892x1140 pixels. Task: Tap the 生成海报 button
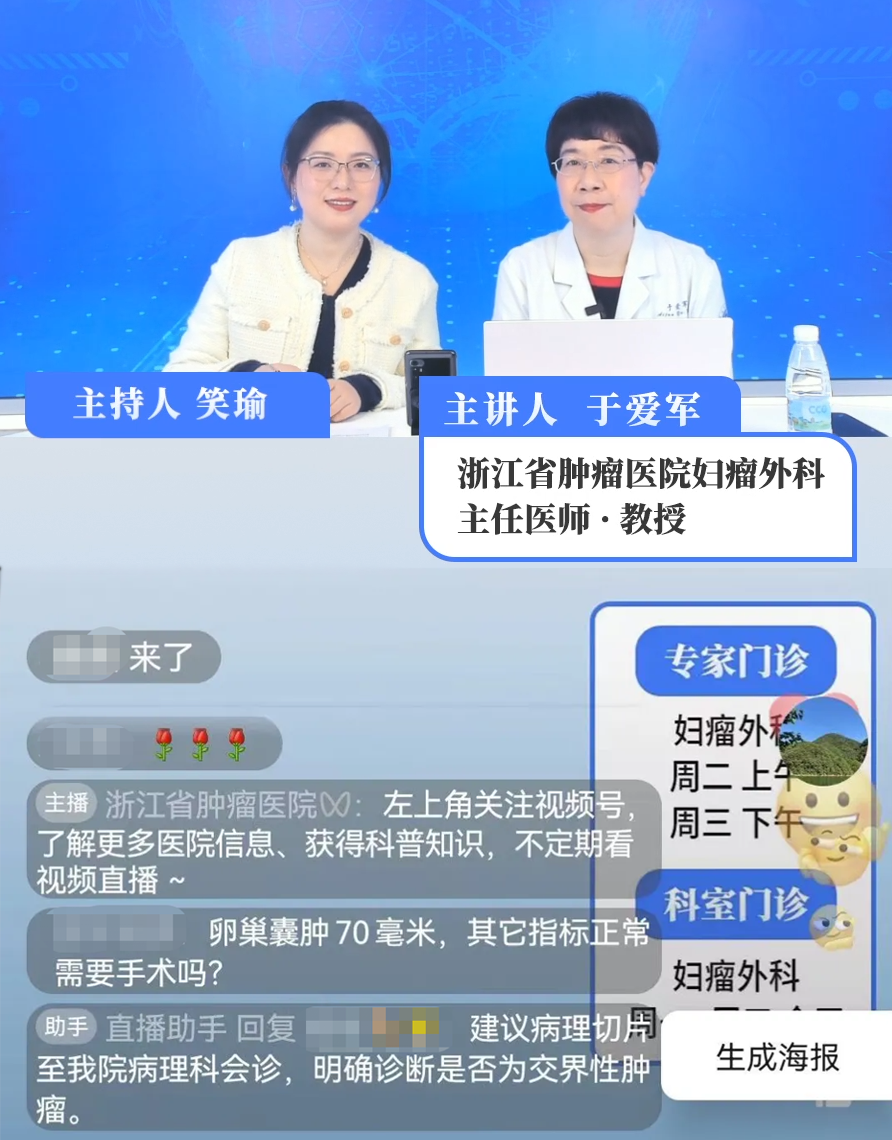pos(777,1057)
